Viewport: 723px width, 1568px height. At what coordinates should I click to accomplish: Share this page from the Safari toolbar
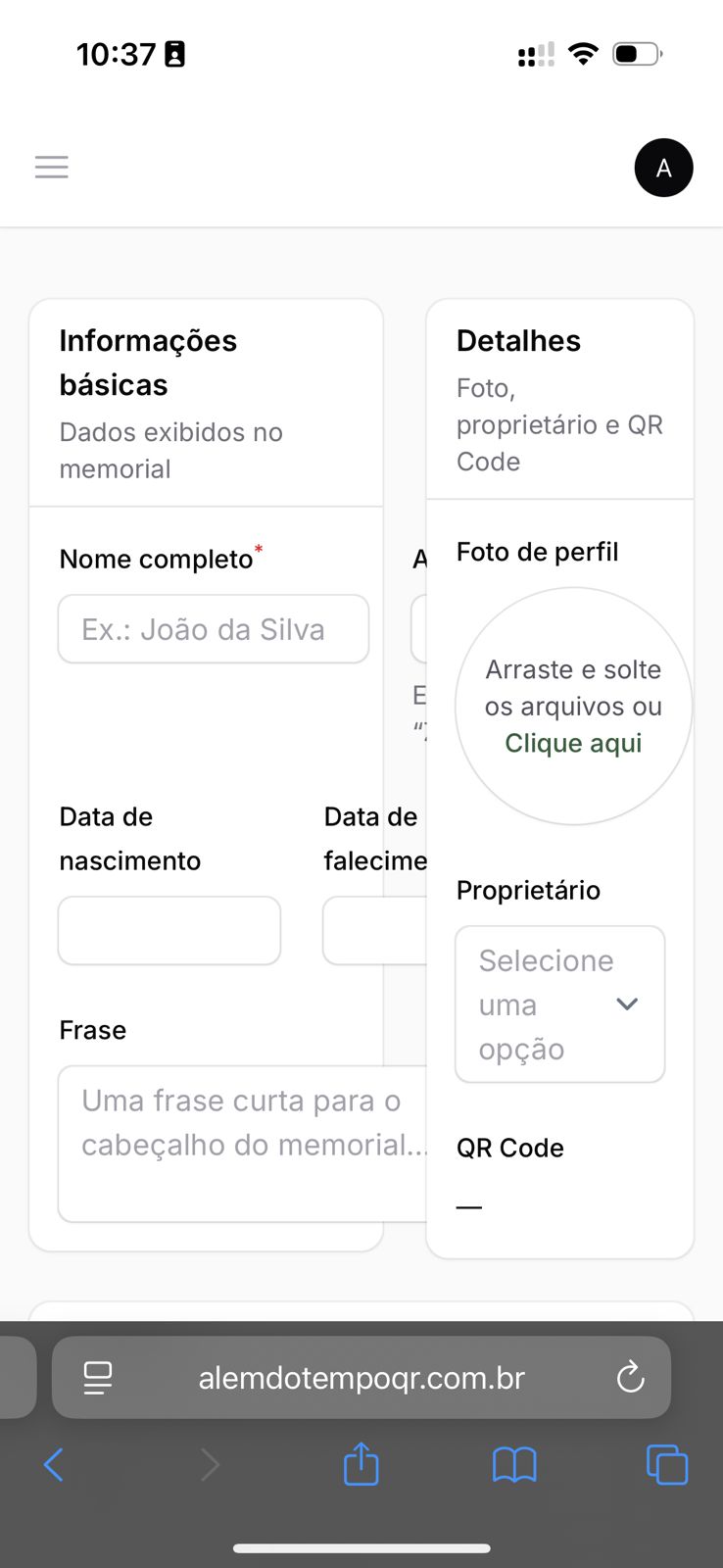[361, 1465]
